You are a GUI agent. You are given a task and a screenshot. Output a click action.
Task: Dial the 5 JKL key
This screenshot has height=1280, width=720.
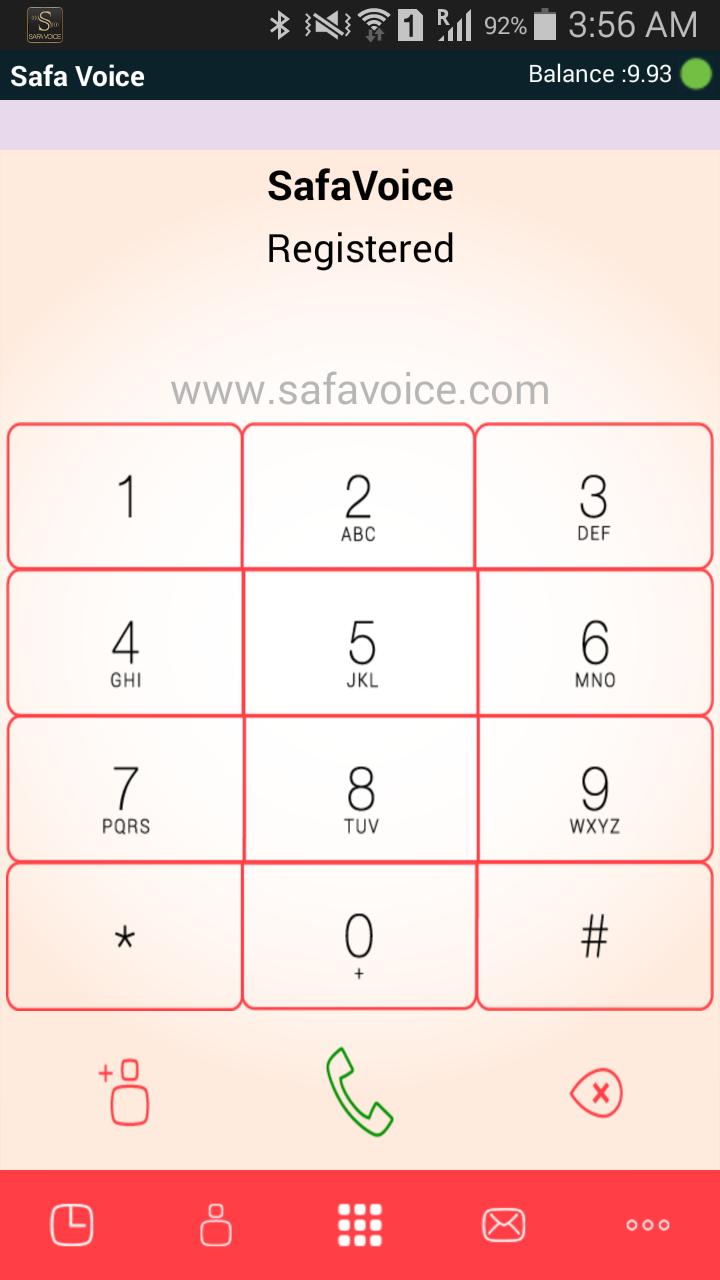pos(360,643)
